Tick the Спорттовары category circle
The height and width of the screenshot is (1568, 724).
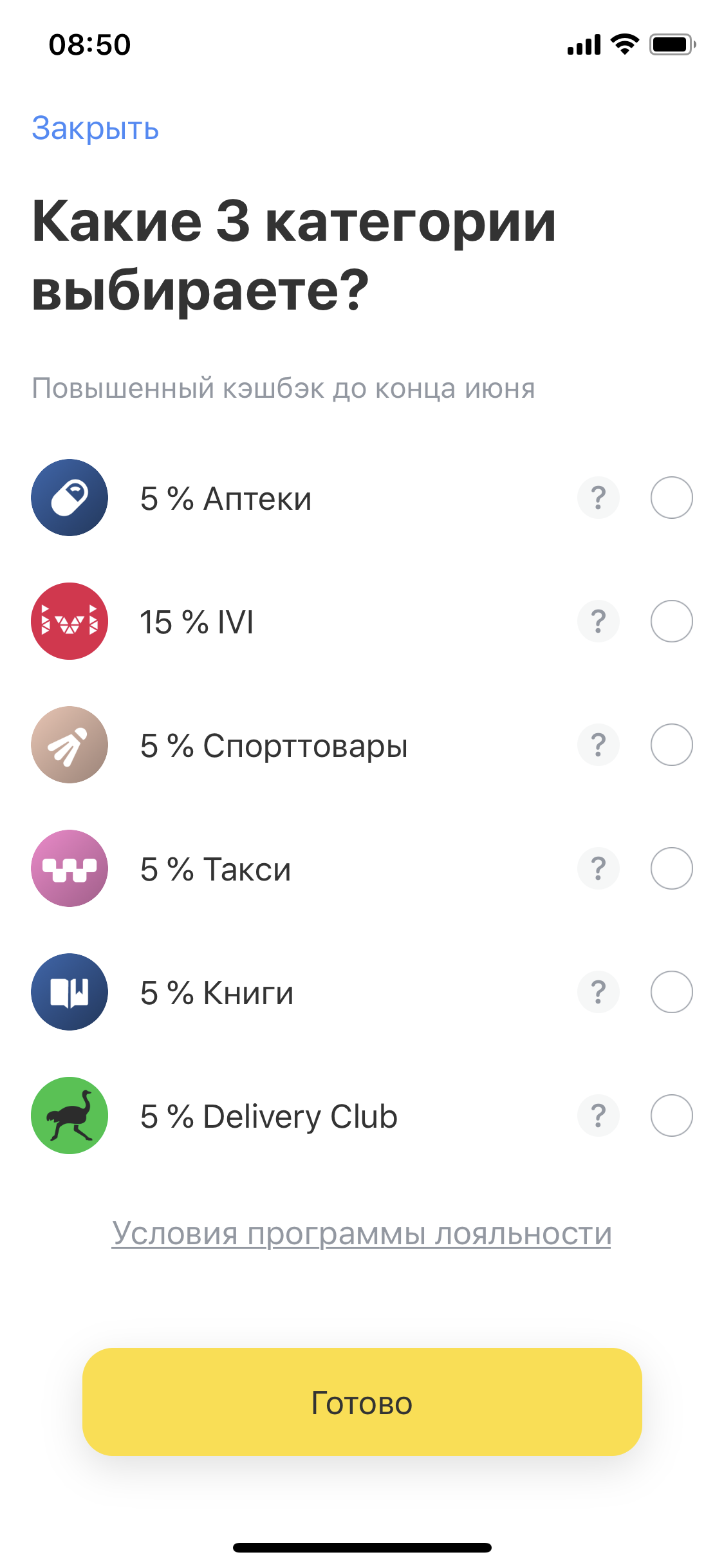pos(671,745)
